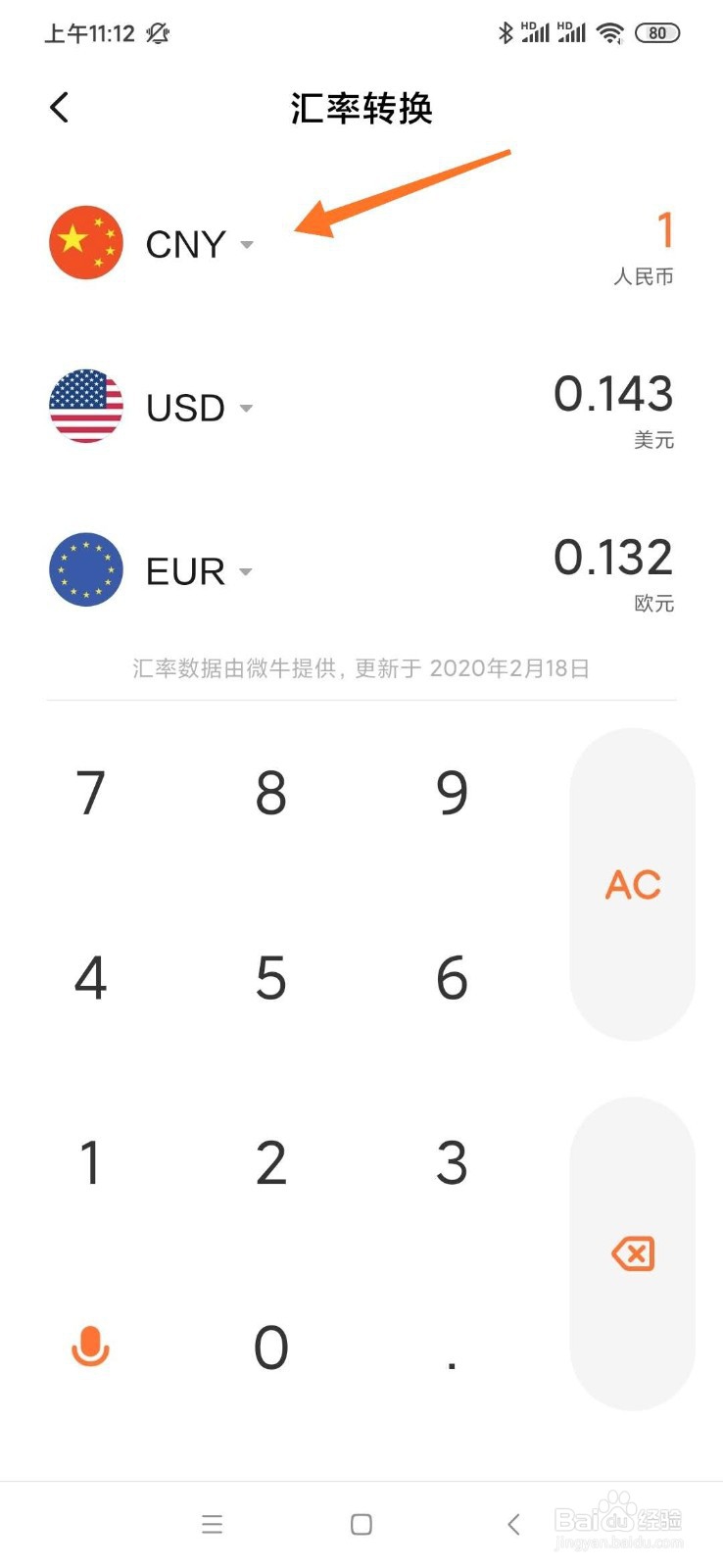Image resolution: width=723 pixels, height=1568 pixels.
Task: Enter the digit 3
Action: 452,1162
